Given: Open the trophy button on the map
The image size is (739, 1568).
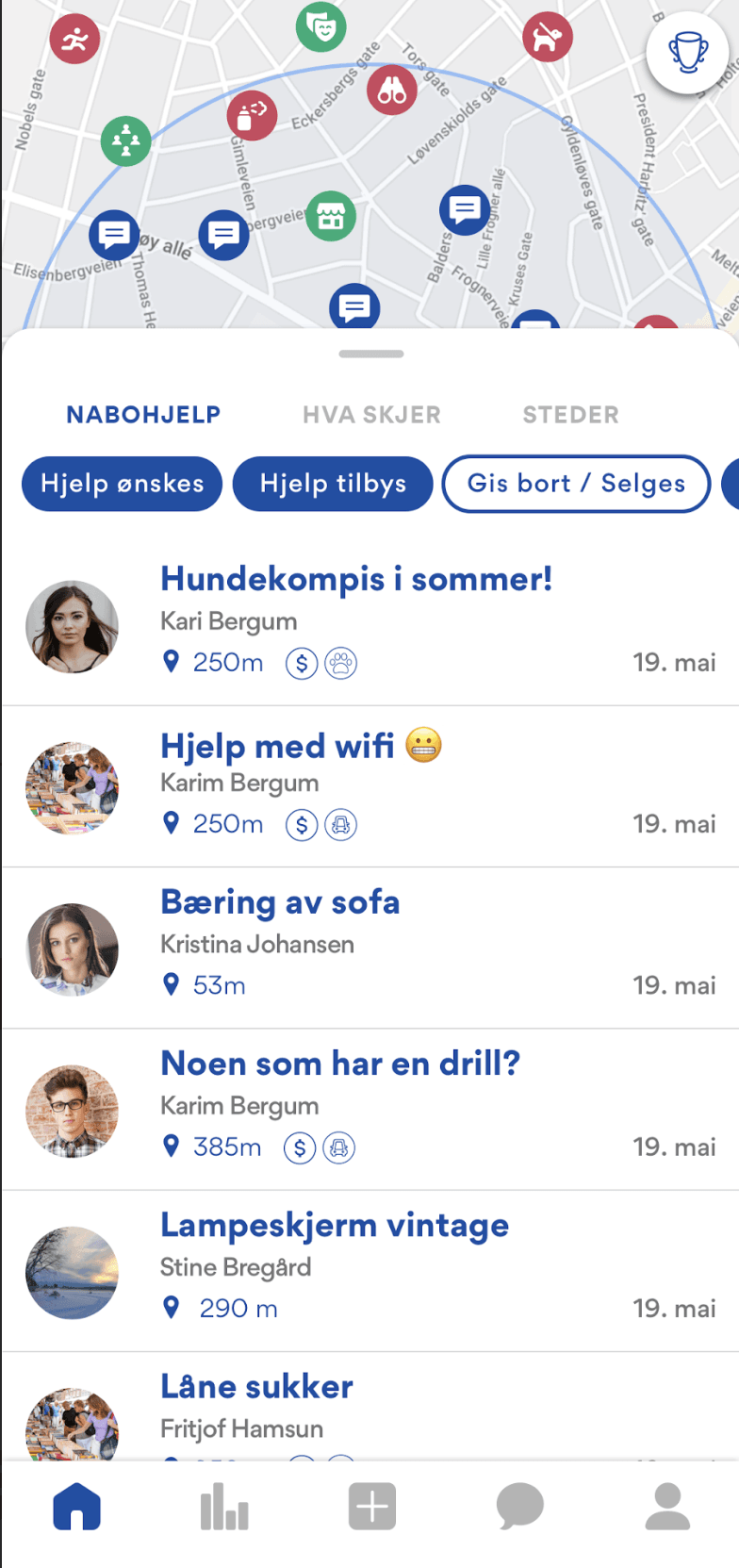Looking at the screenshot, I should [687, 53].
